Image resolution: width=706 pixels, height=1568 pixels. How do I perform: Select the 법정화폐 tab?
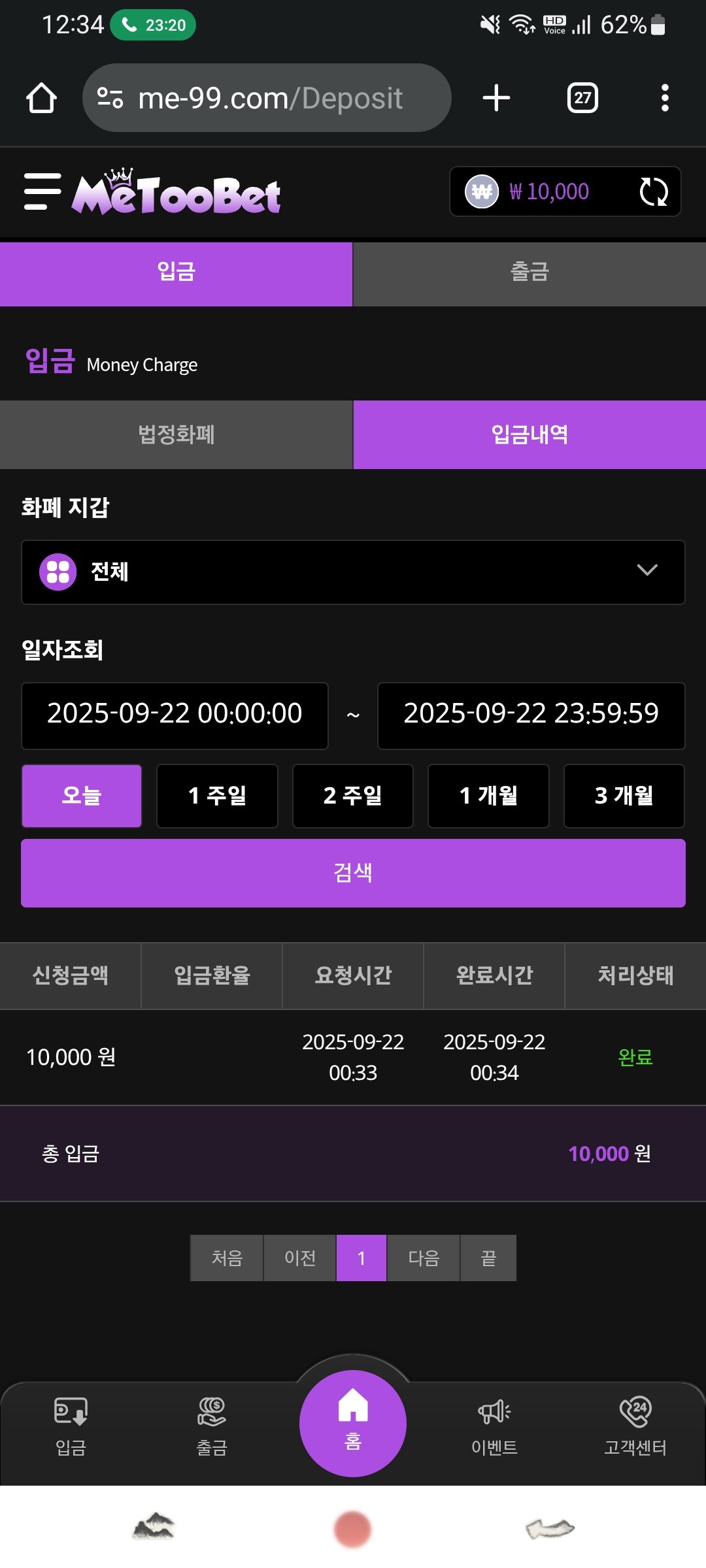pyautogui.click(x=176, y=434)
